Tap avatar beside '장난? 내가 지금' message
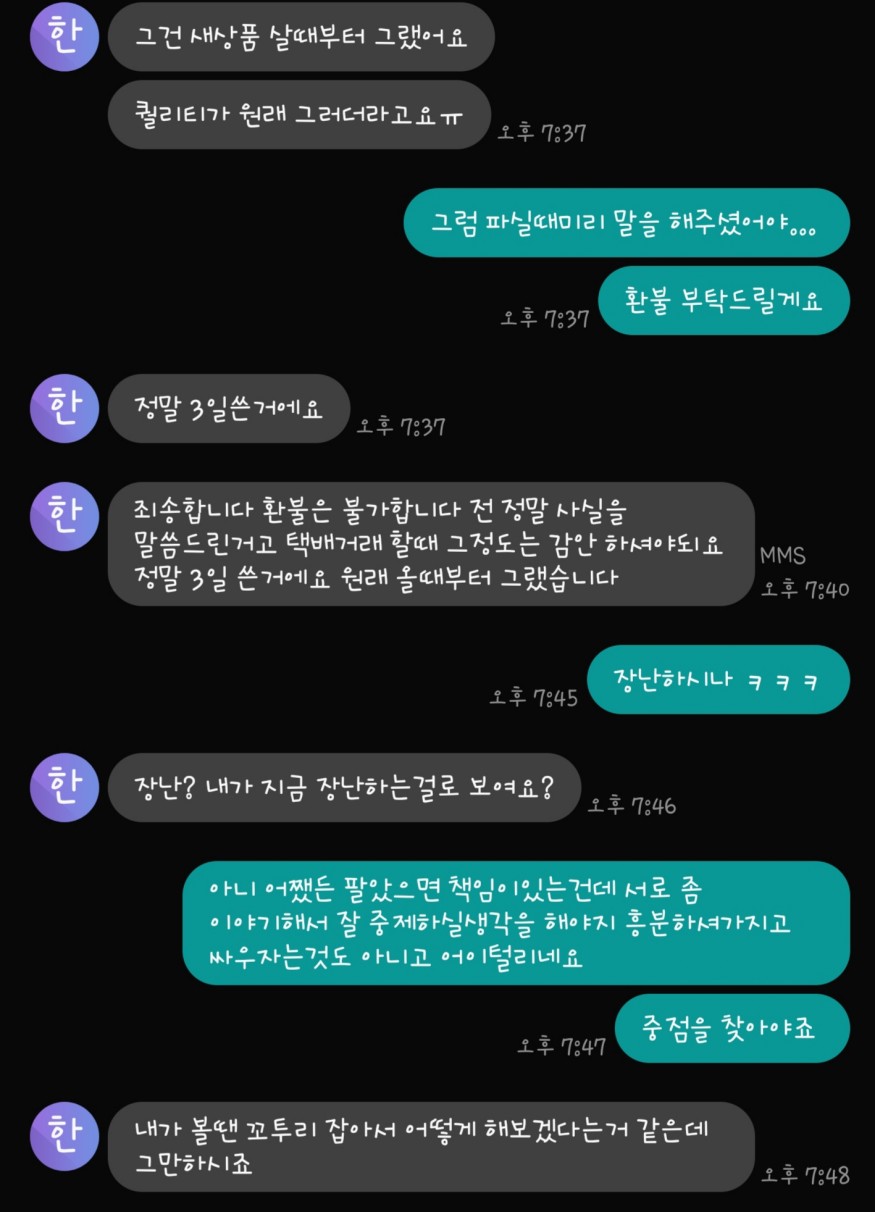This screenshot has width=875, height=1212. click(x=64, y=788)
